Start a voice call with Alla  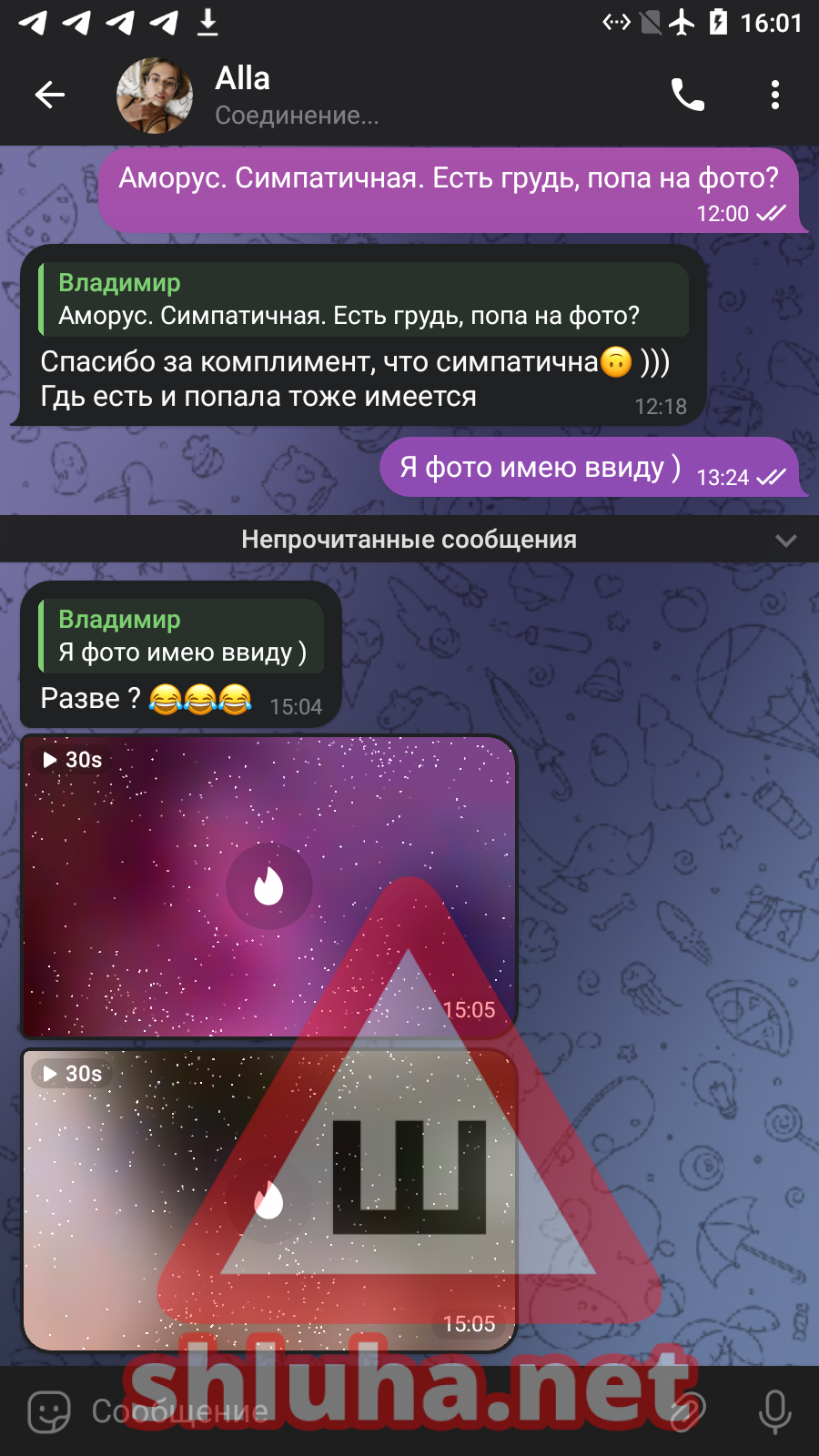click(x=687, y=95)
